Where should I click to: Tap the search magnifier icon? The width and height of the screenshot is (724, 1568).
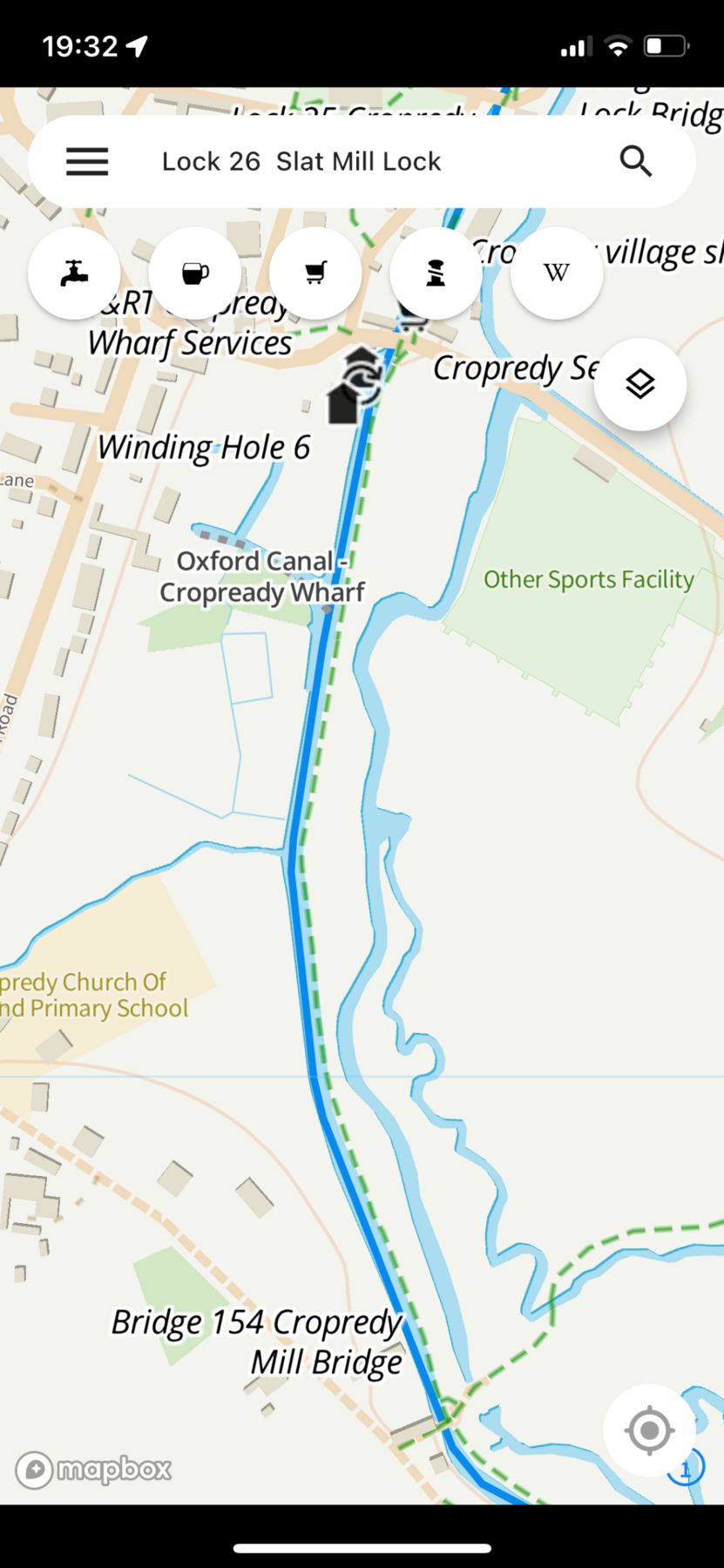pyautogui.click(x=636, y=162)
